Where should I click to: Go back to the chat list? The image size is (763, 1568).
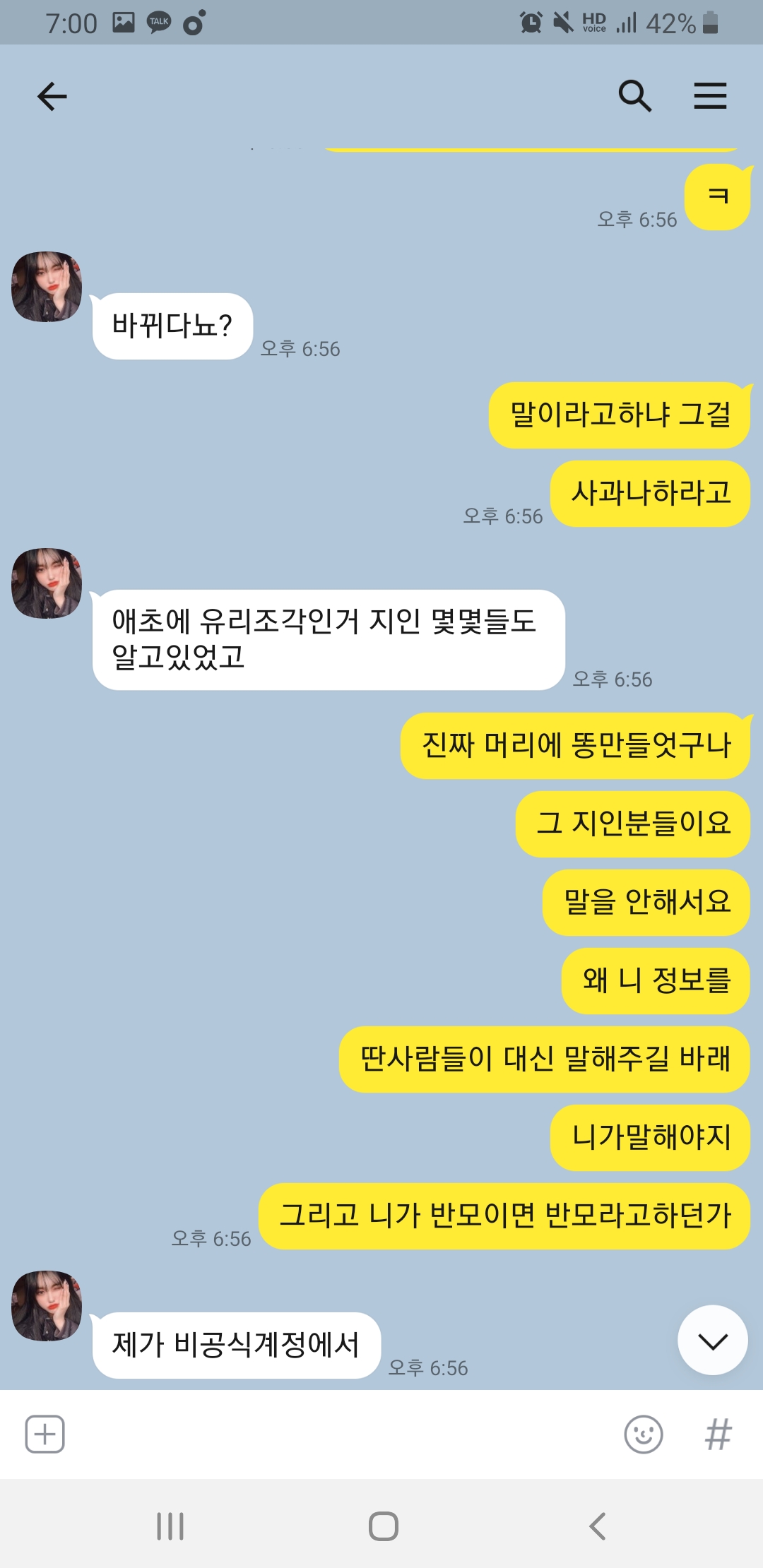tap(52, 96)
